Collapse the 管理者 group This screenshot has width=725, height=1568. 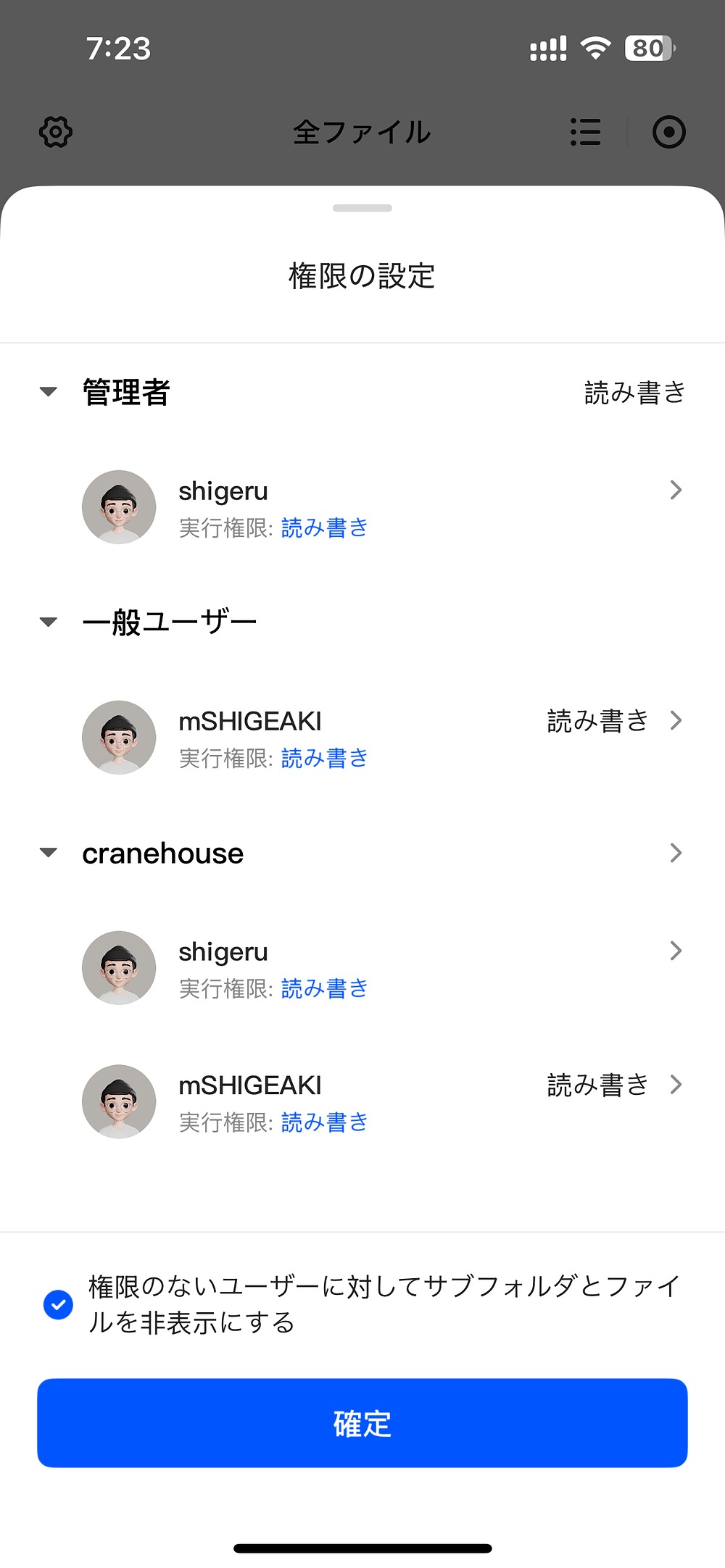tap(49, 392)
